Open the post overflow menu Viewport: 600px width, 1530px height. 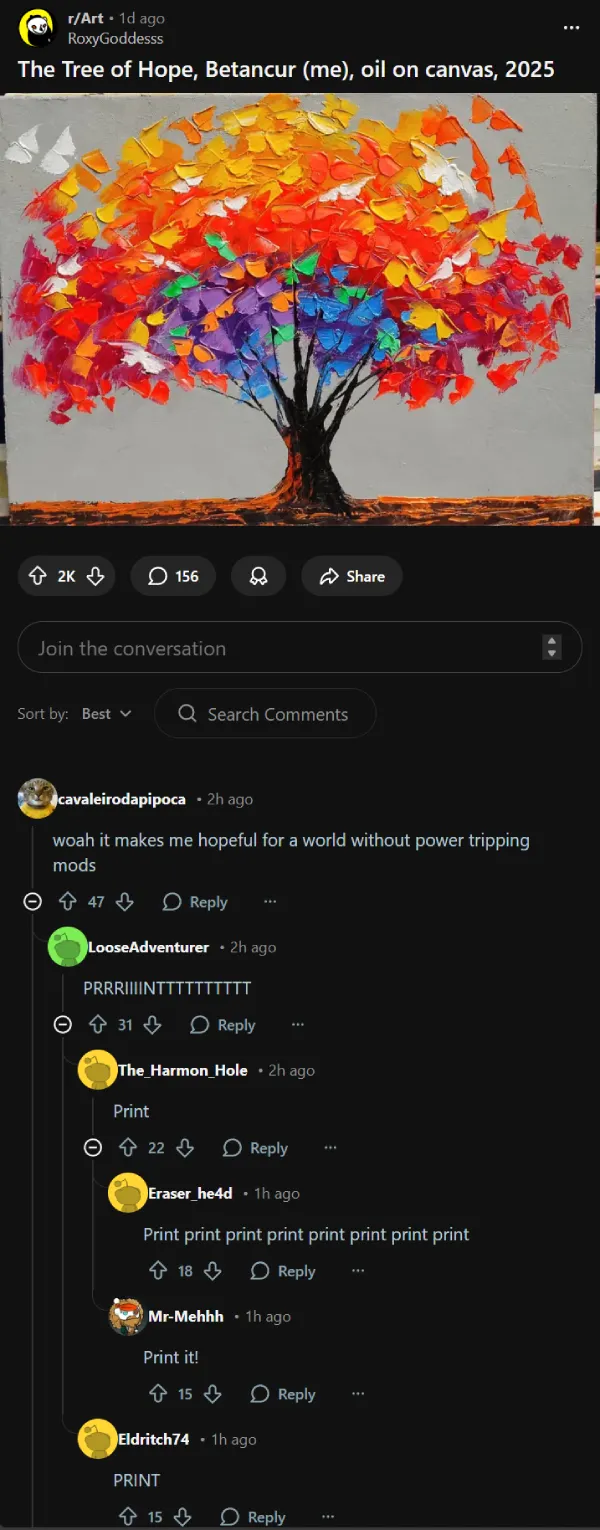point(571,27)
